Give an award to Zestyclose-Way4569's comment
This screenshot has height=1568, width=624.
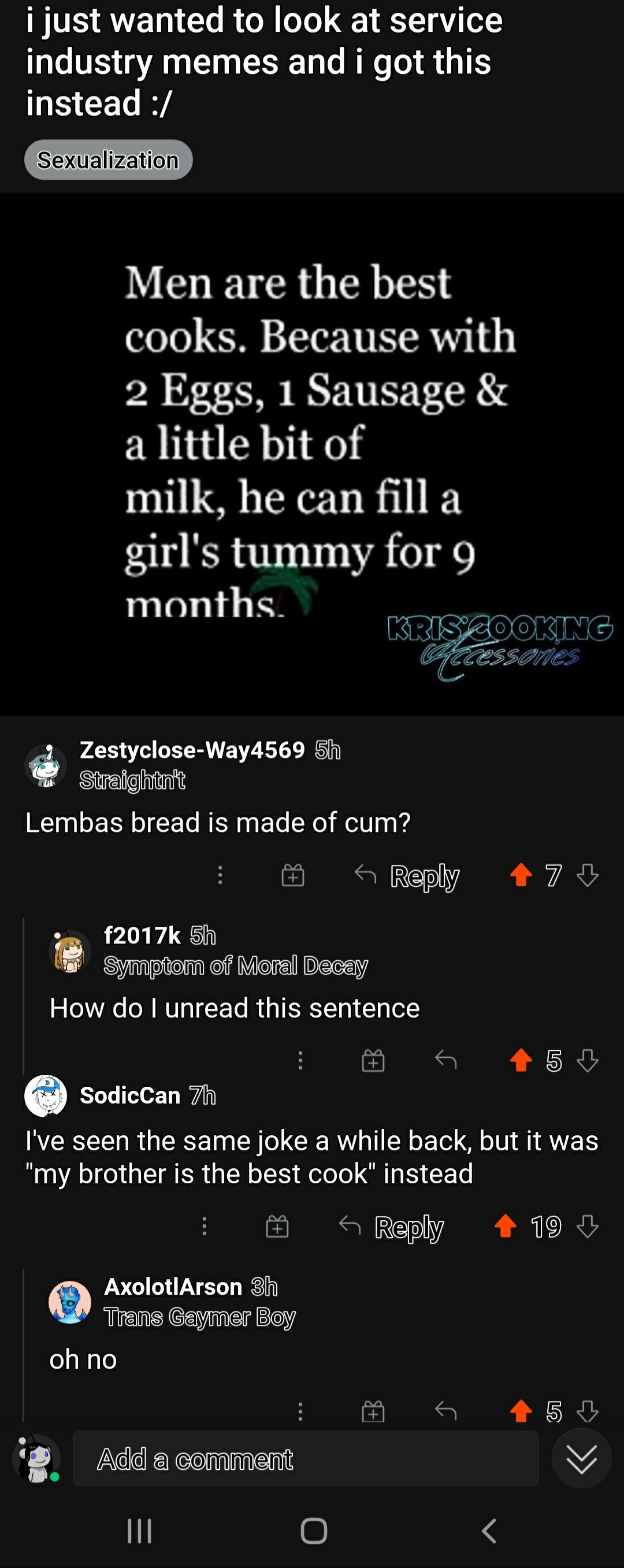pyautogui.click(x=293, y=875)
